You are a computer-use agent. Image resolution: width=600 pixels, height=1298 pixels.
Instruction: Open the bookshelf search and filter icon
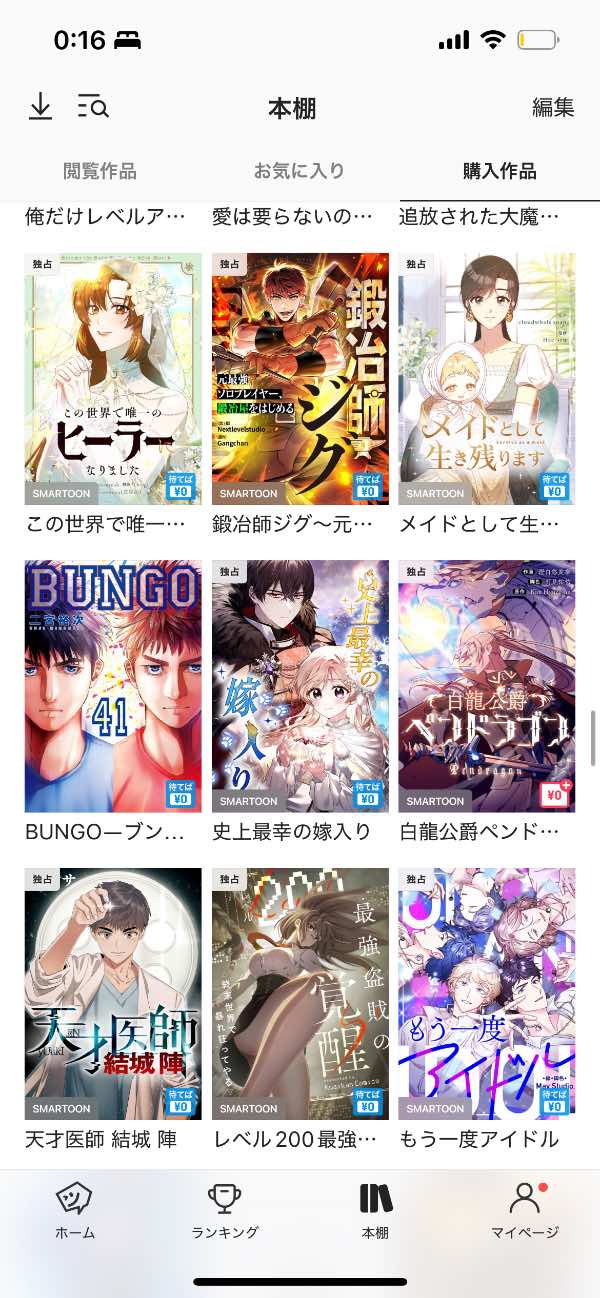click(93, 107)
